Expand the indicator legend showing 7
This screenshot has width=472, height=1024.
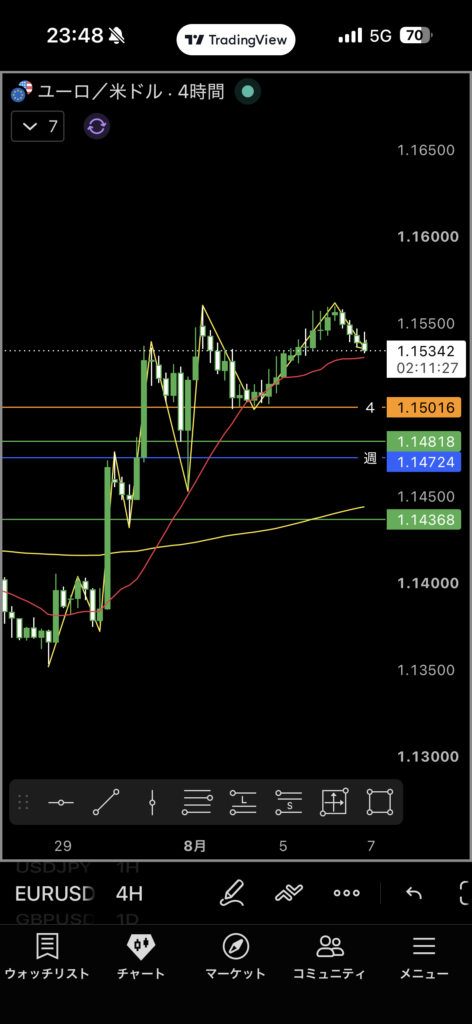click(x=38, y=126)
